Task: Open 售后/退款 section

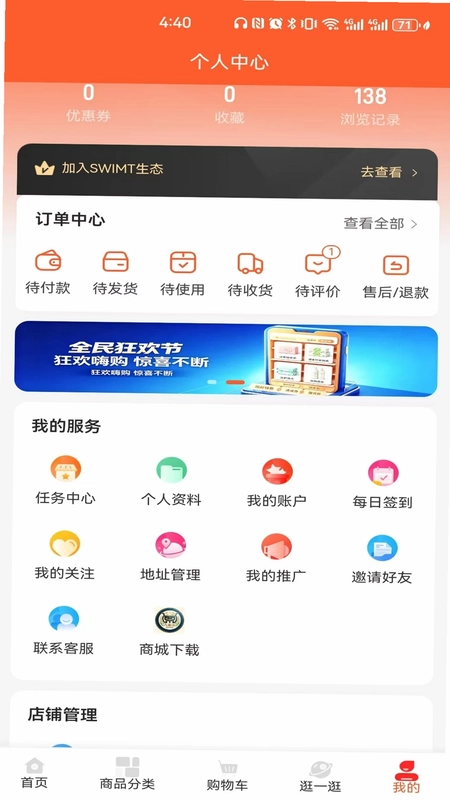Action: (x=396, y=277)
